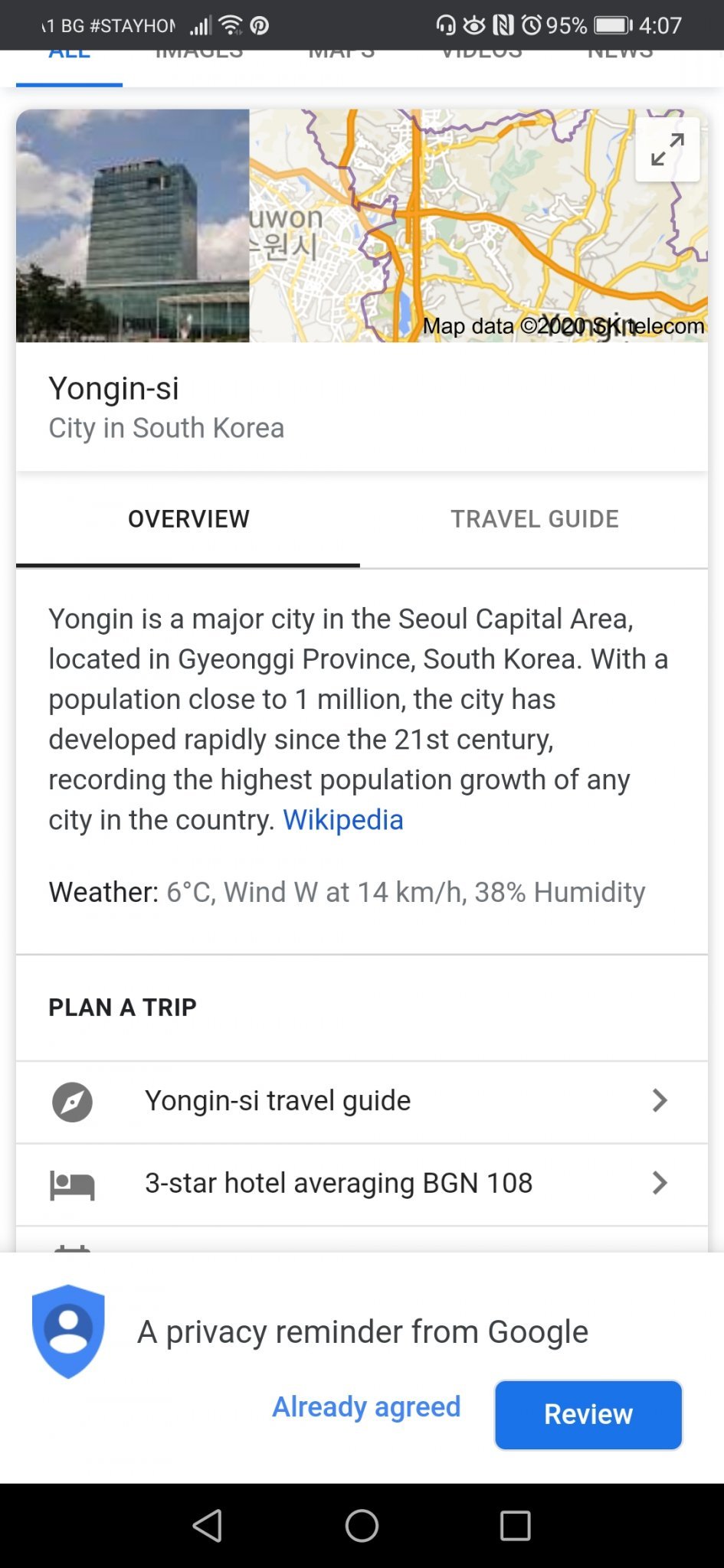View 3-star hotel averaging BGN 108
724x1568 pixels.
click(361, 1184)
